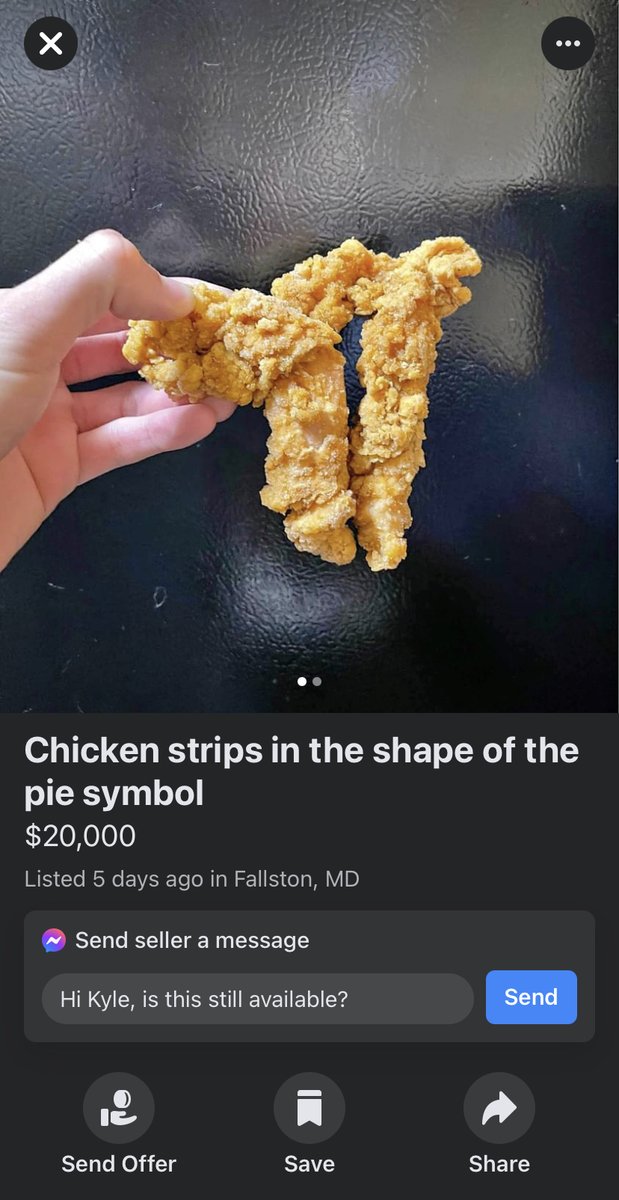Send an offer for the chicken strips
Image resolution: width=619 pixels, height=1200 pixels.
[x=119, y=1108]
